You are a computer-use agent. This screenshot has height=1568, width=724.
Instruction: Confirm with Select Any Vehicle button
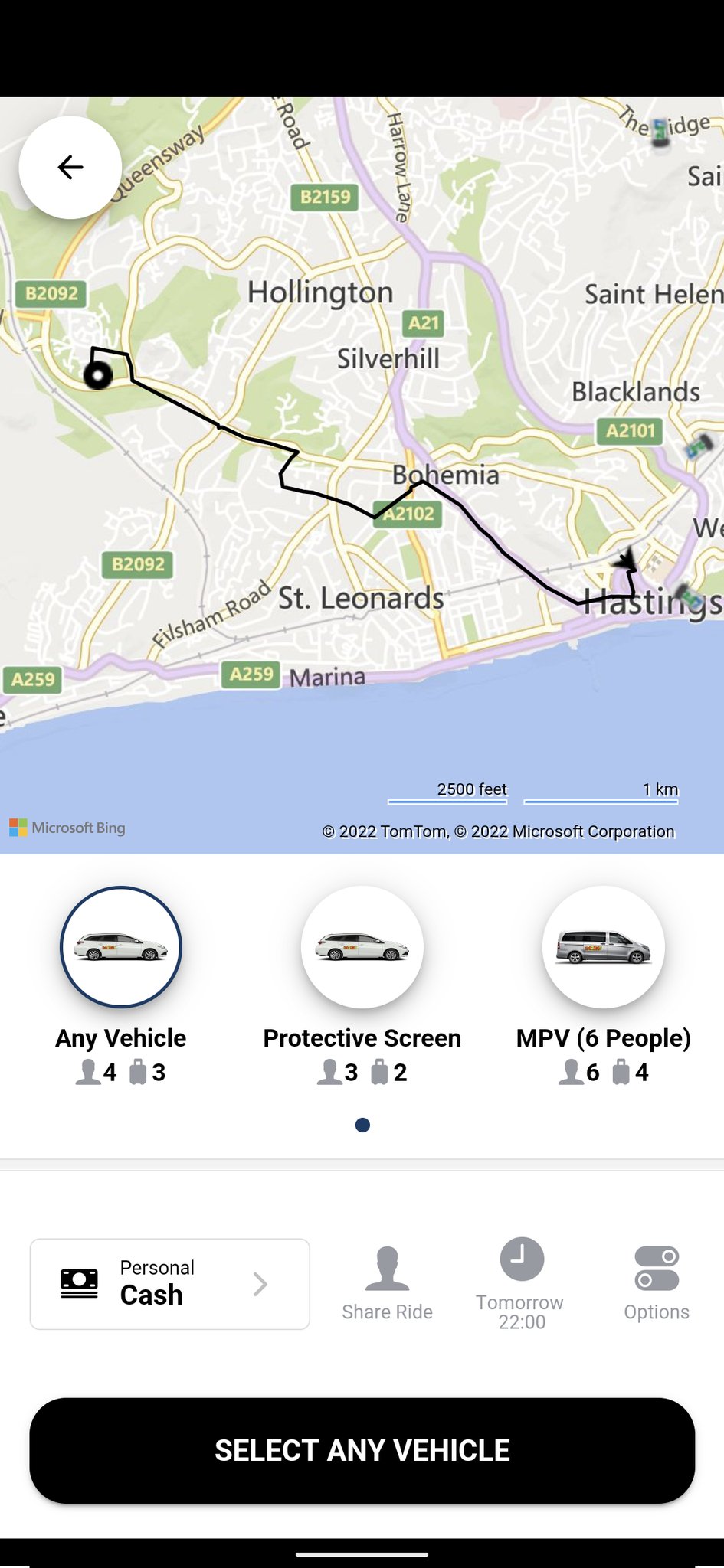coord(362,1450)
